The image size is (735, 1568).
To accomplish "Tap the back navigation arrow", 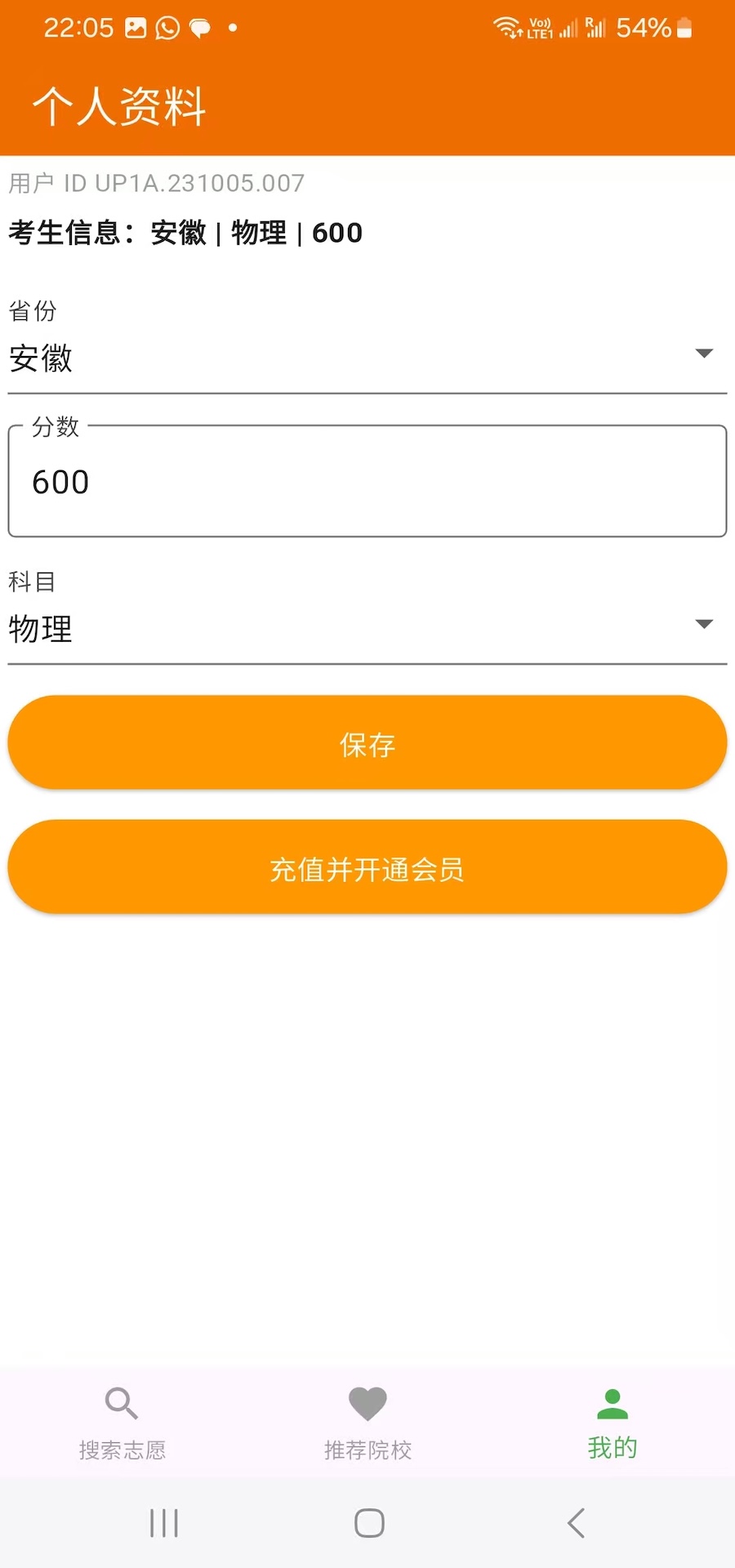I will [x=575, y=1521].
